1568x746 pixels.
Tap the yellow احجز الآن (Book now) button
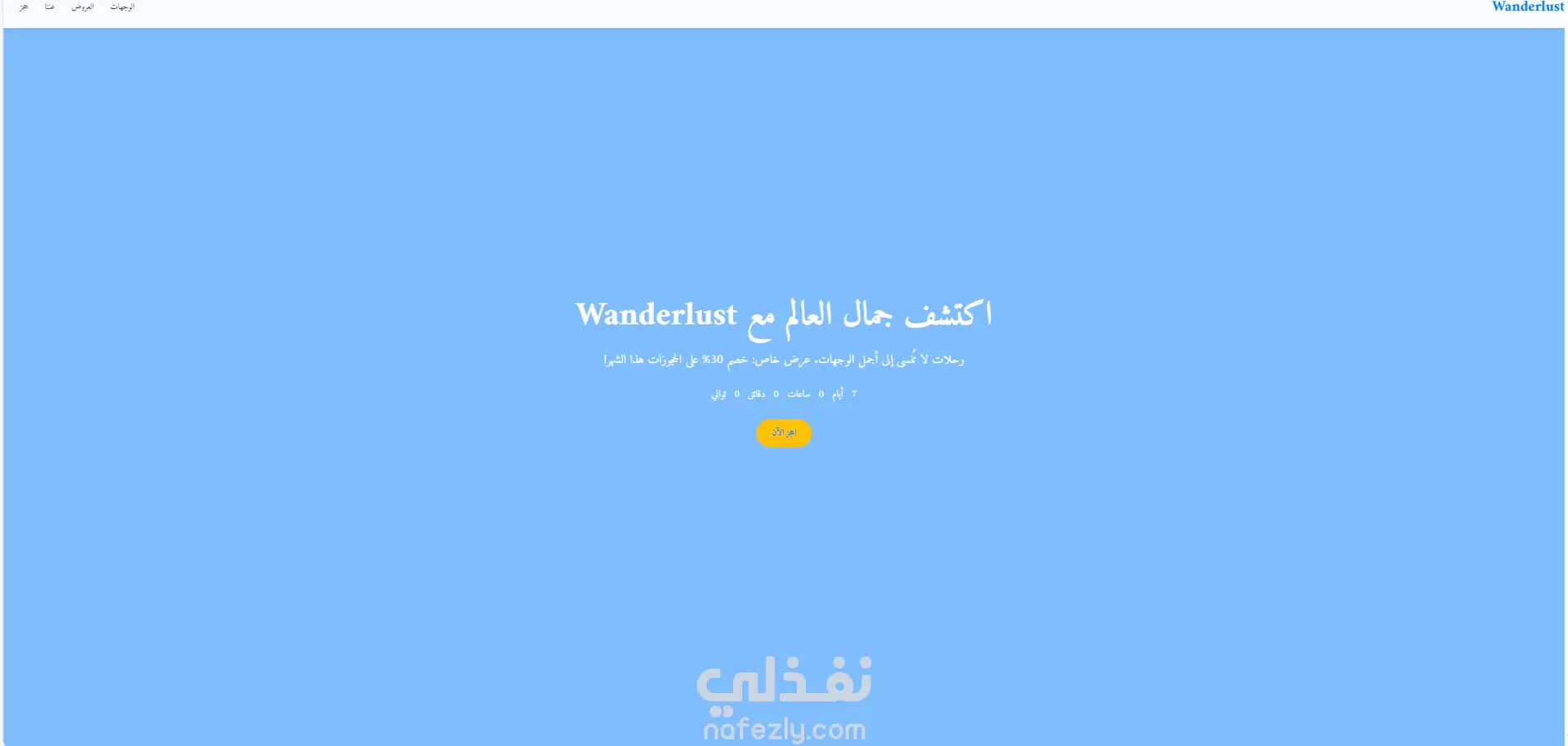point(784,433)
